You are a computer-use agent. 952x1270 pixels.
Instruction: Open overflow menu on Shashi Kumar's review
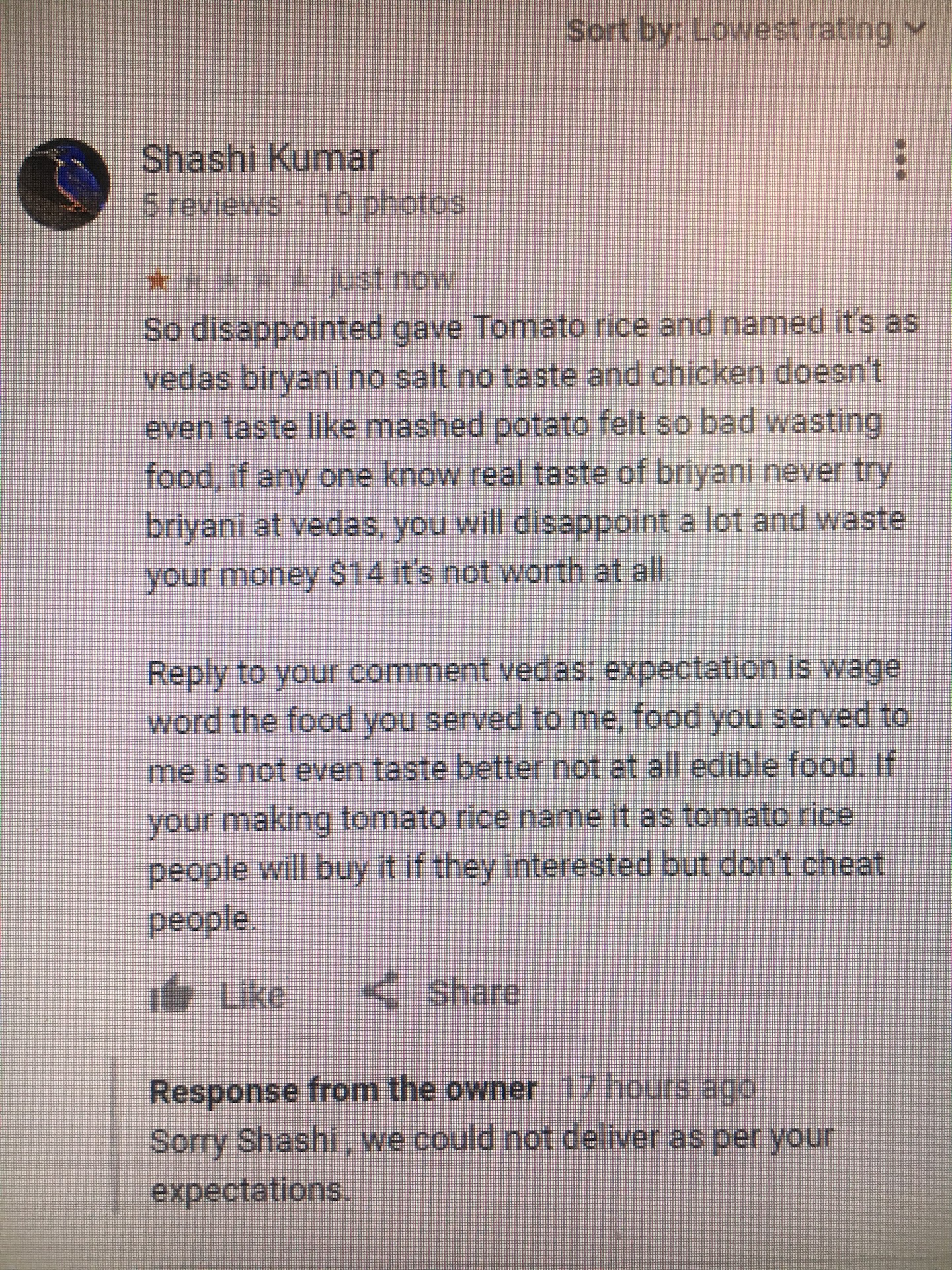(x=900, y=159)
